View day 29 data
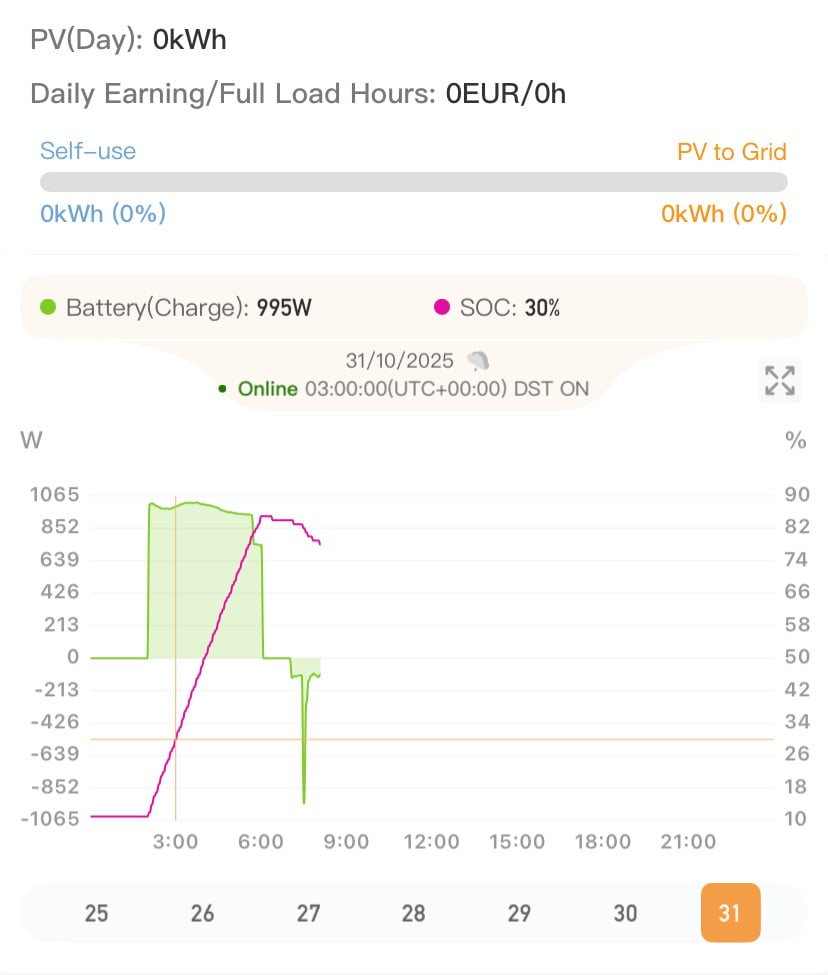The width and height of the screenshot is (828, 975). click(x=519, y=913)
